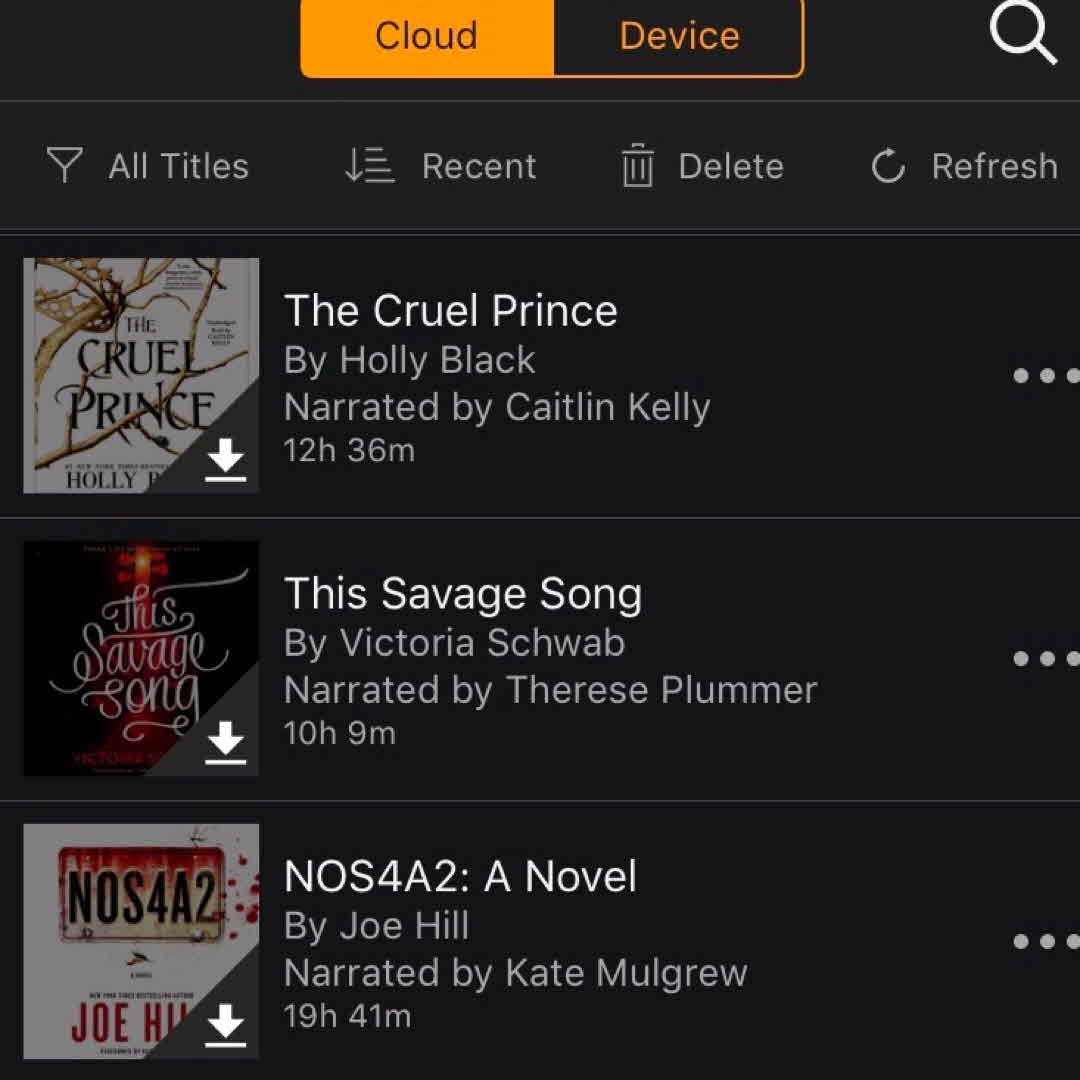This screenshot has height=1080, width=1080.
Task: Select the Cloud tab
Action: point(427,36)
